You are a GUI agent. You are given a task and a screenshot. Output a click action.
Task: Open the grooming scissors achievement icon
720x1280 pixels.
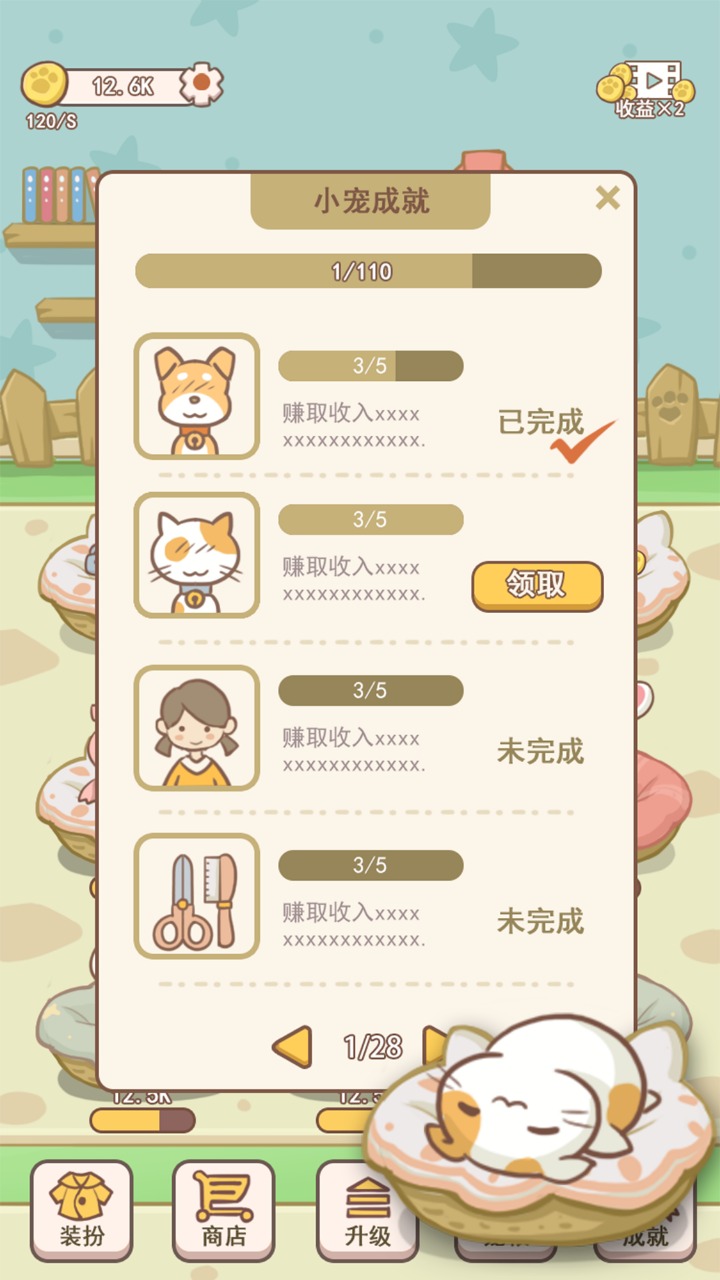196,896
